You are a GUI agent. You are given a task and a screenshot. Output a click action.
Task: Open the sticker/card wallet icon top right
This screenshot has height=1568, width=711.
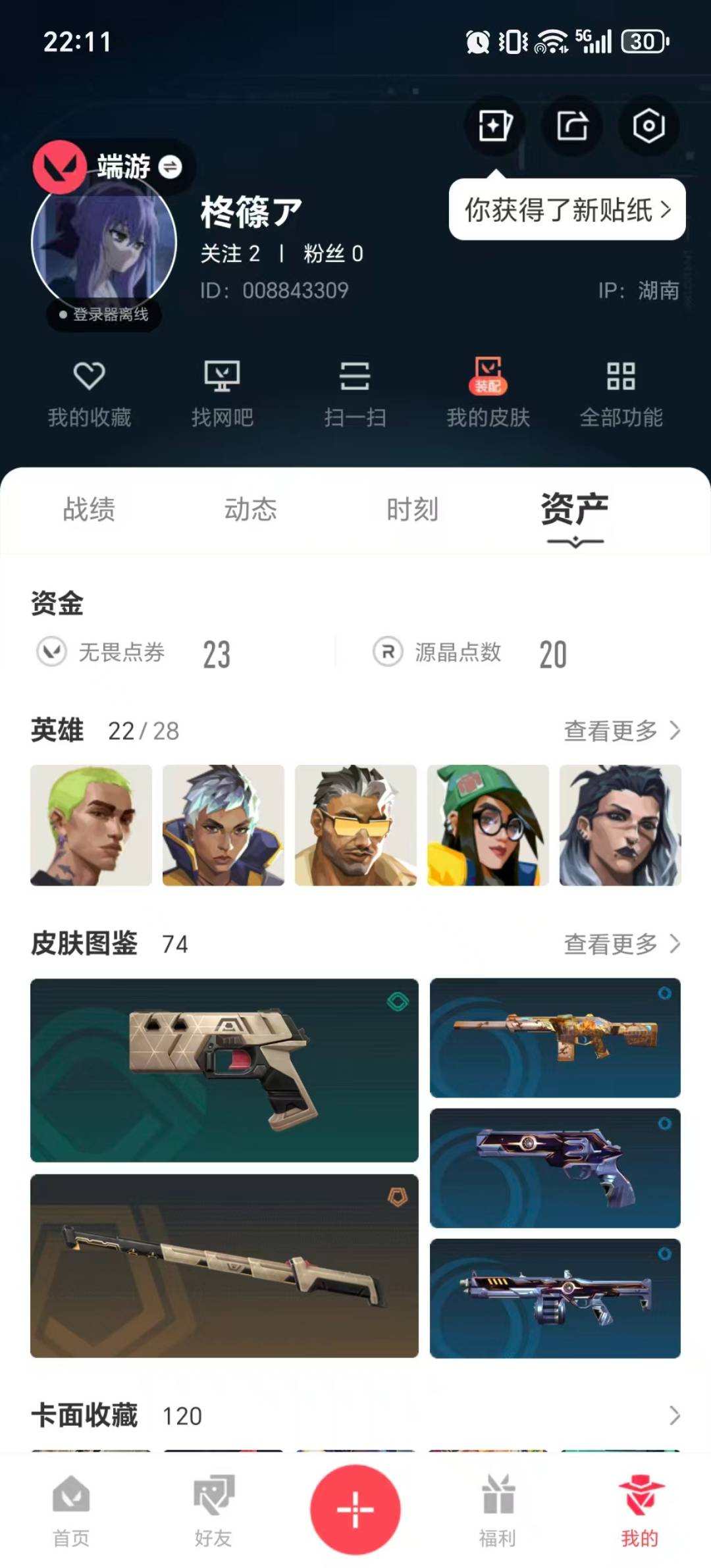point(494,126)
